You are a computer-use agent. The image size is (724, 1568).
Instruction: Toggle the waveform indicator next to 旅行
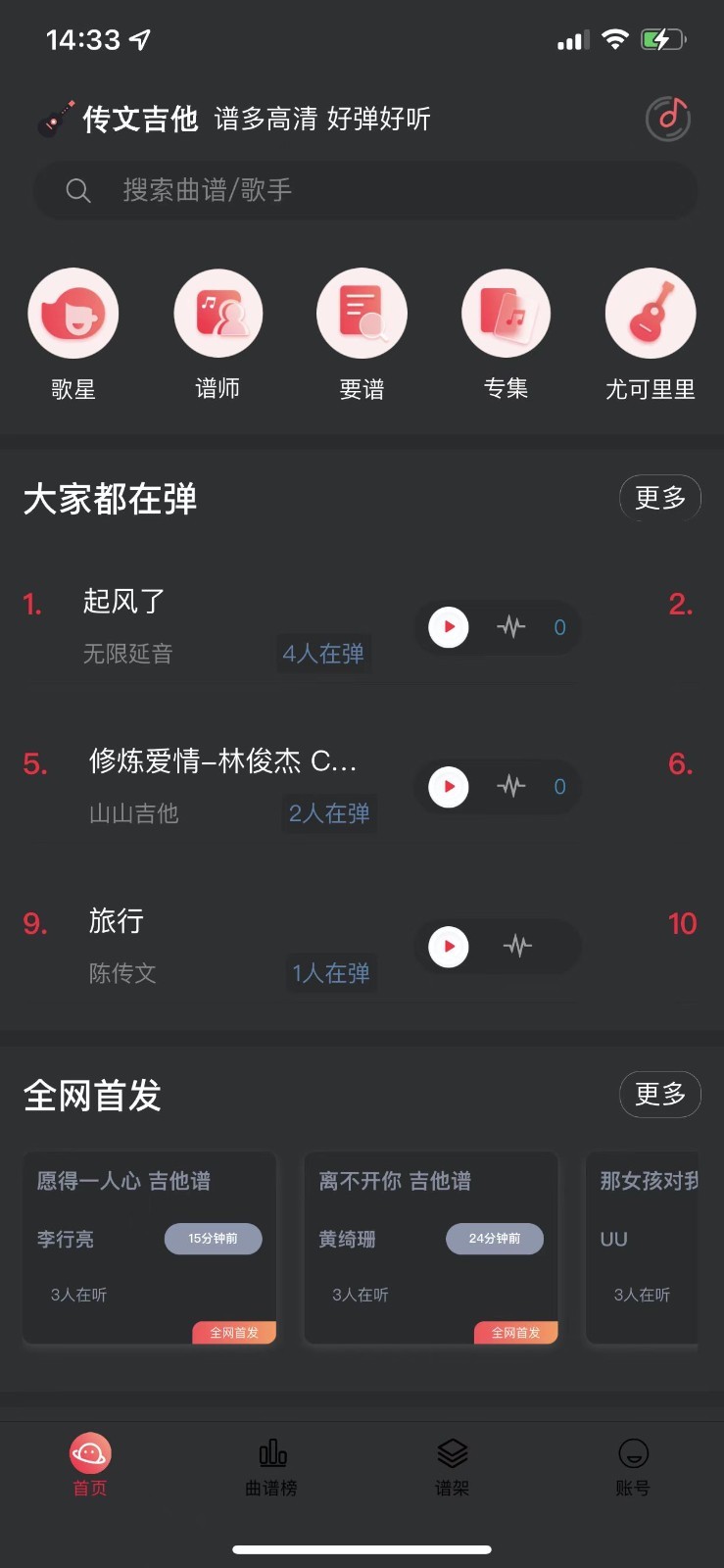(517, 946)
